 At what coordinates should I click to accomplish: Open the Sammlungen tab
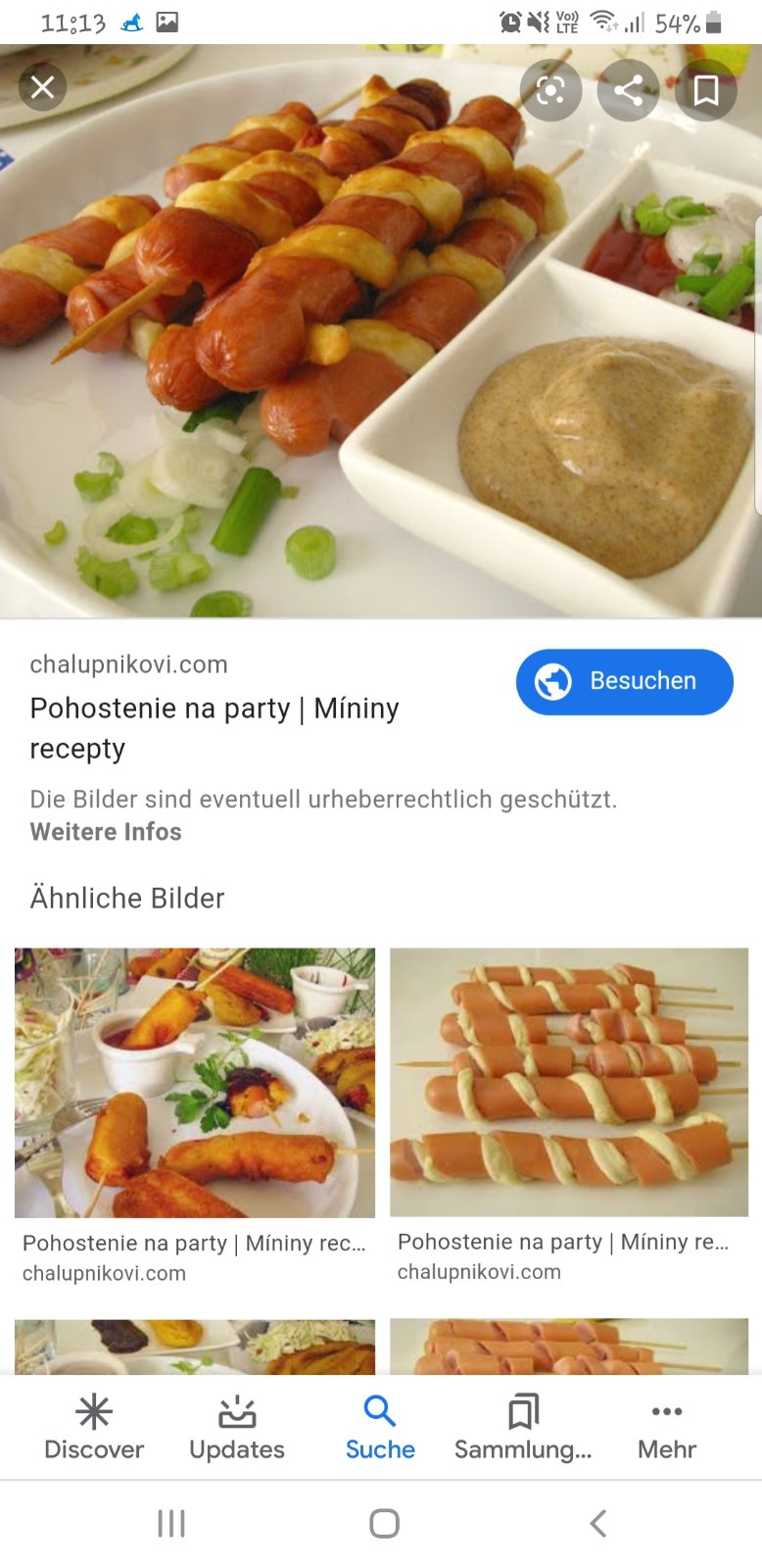tap(523, 1428)
